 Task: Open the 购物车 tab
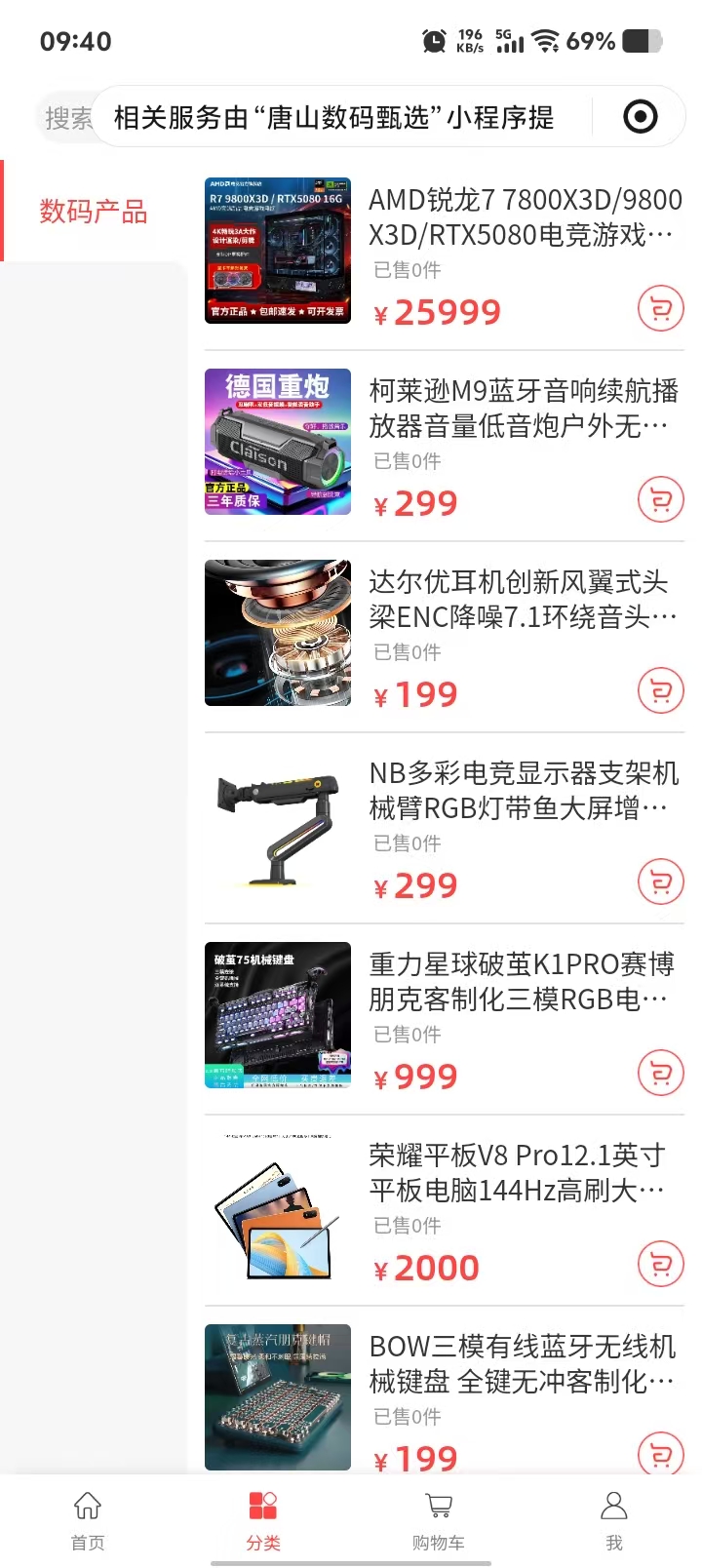(439, 1519)
